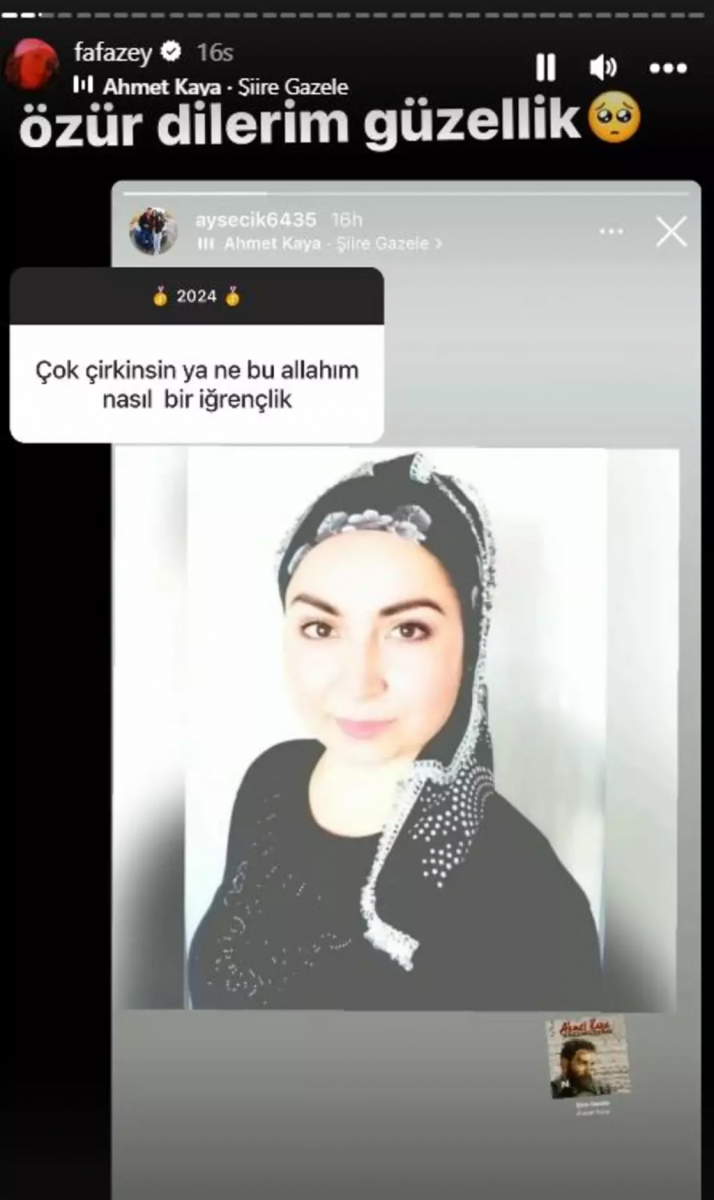Mute the story sound

(x=602, y=68)
